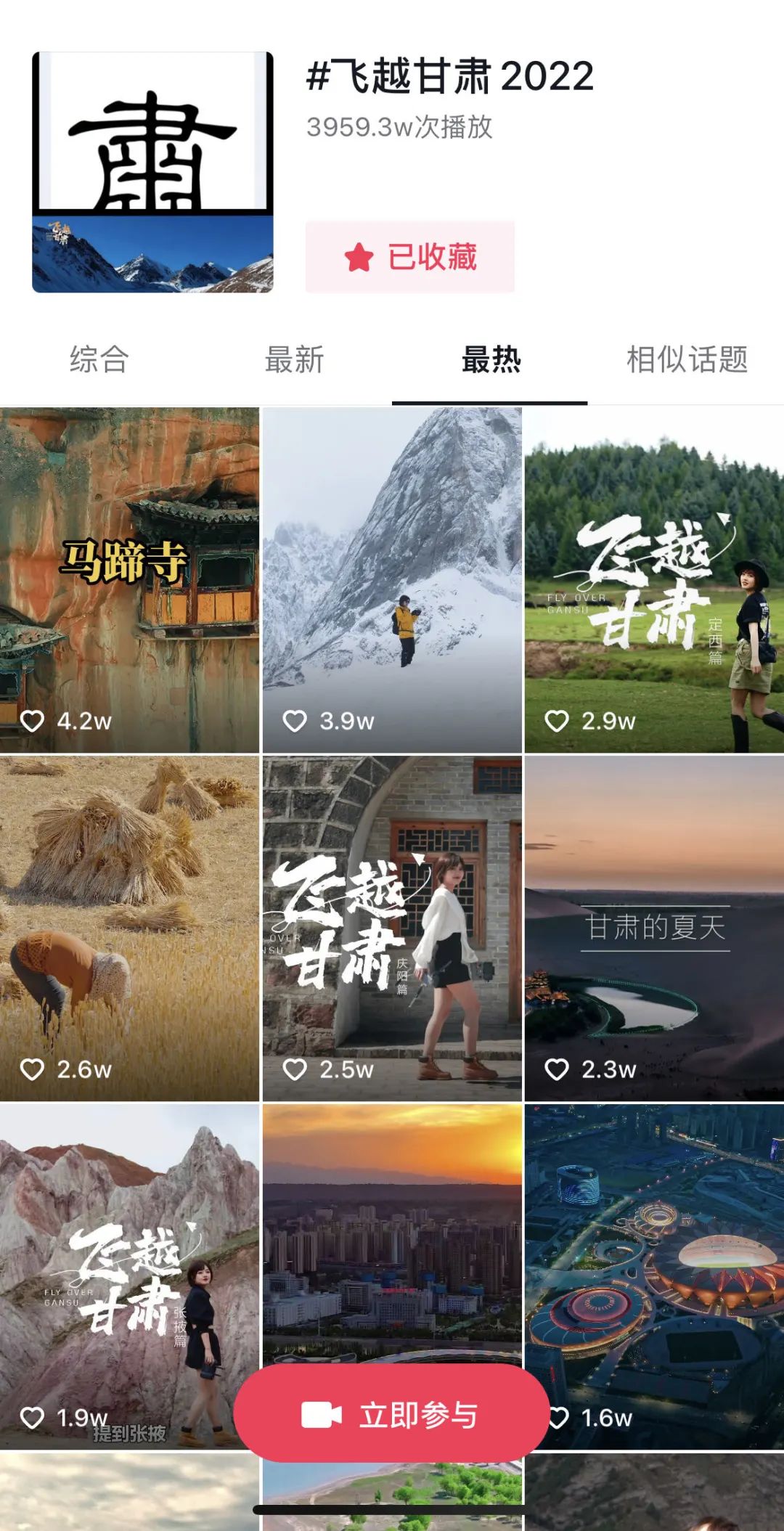Screen dimensions: 784x1531
Task: Switch to the 最新 tab
Action: (x=294, y=360)
